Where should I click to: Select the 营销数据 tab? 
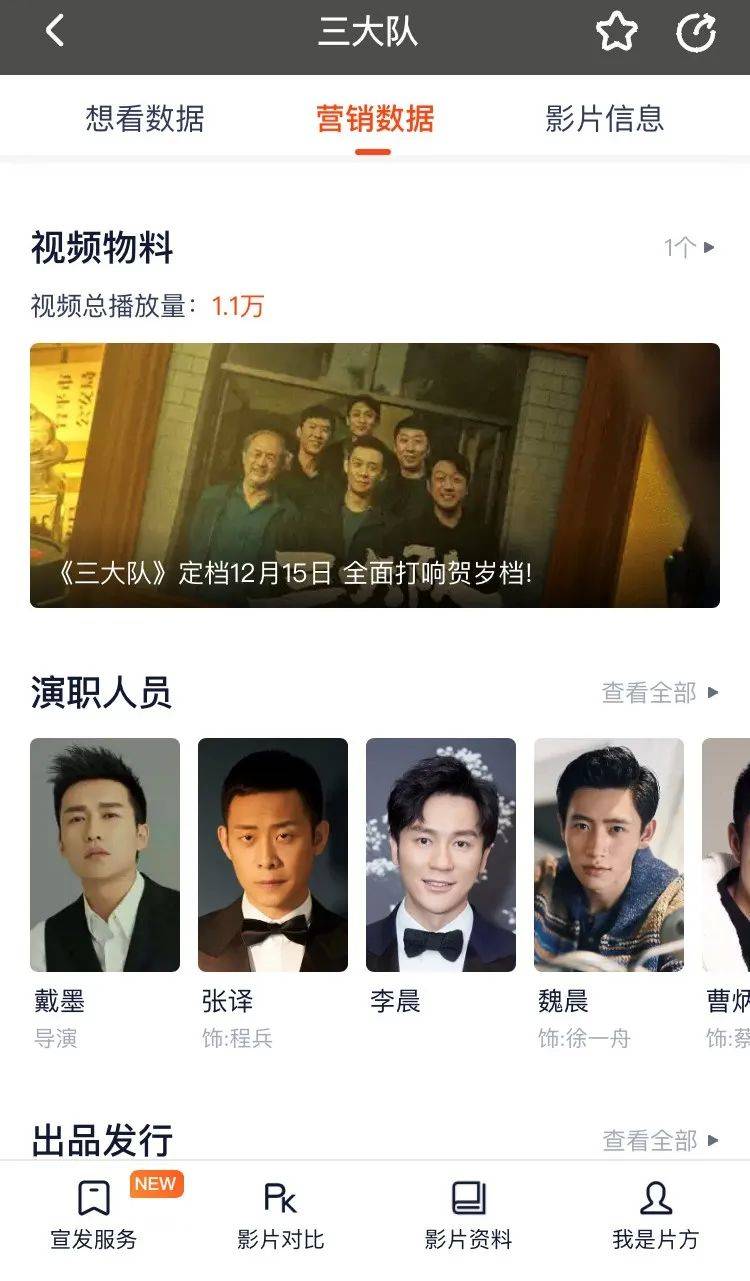click(375, 119)
